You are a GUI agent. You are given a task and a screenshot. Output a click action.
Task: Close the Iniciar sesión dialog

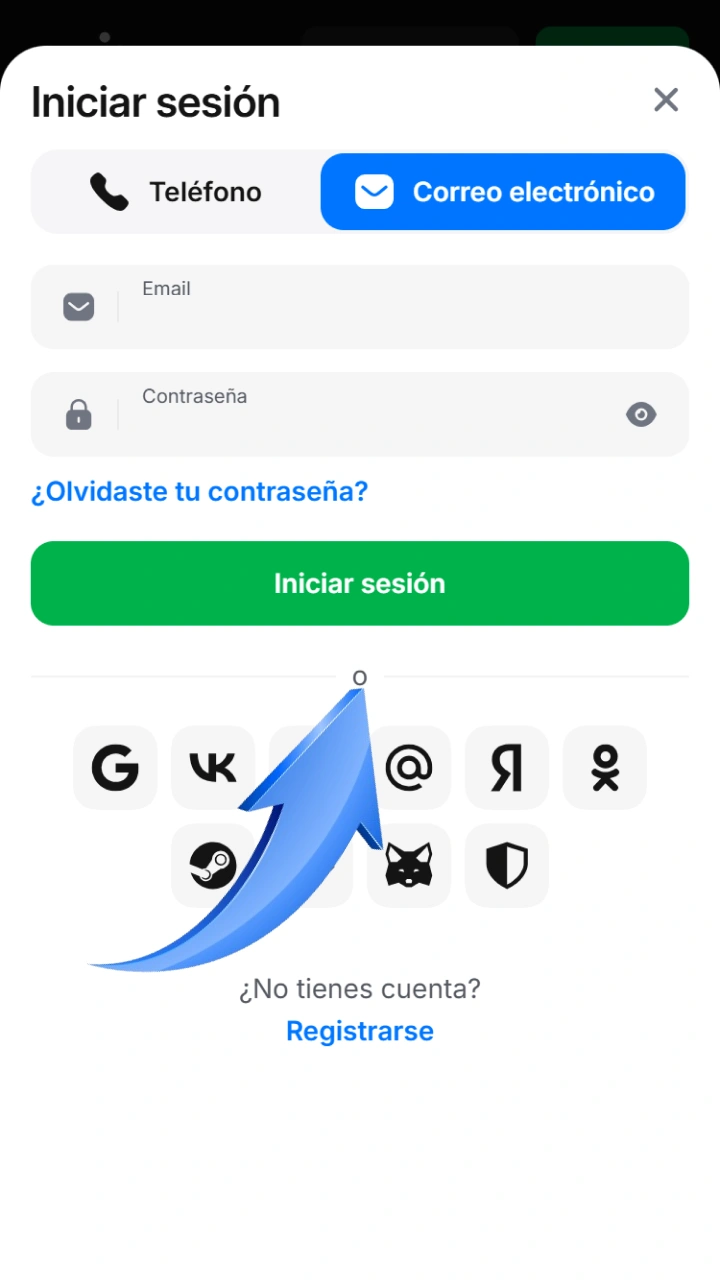click(666, 100)
